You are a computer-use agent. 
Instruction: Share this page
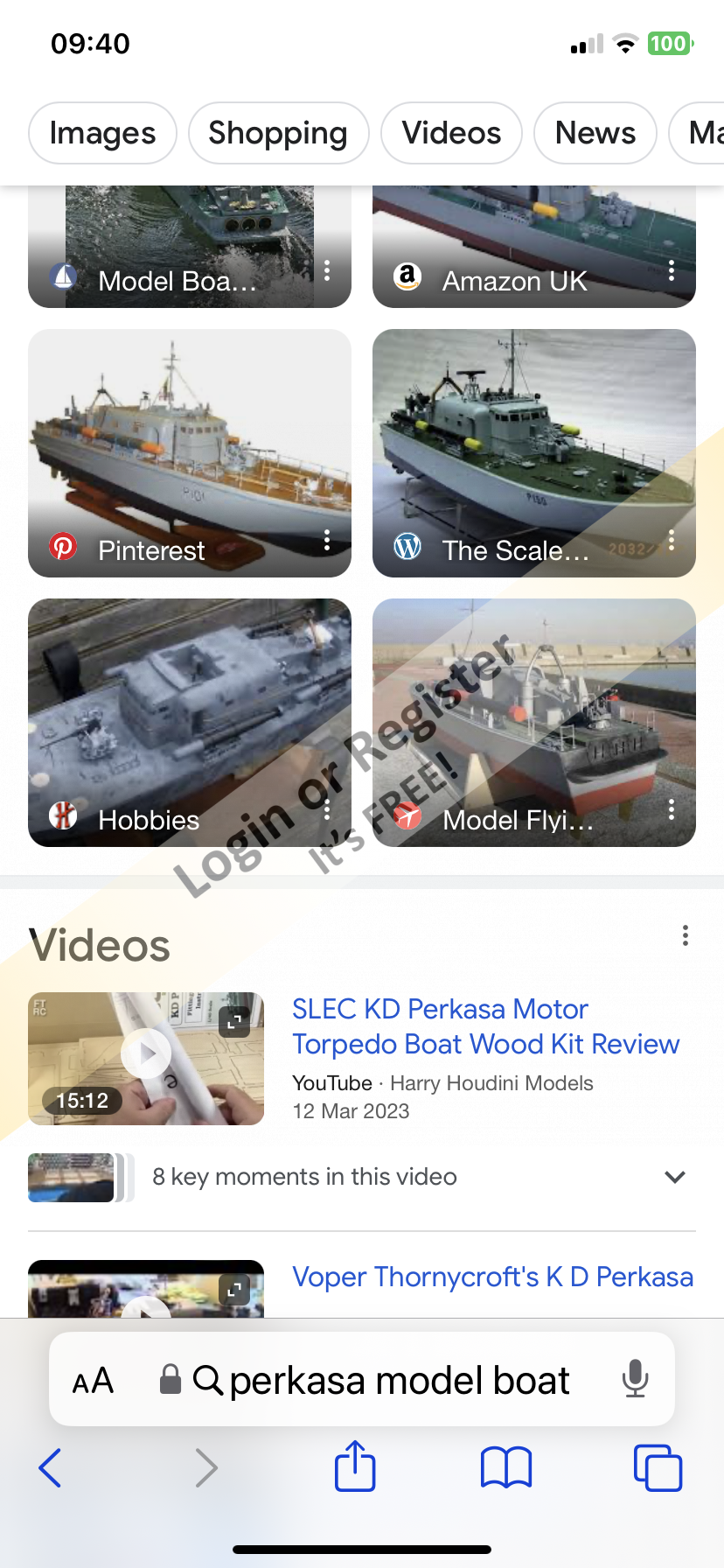pos(355,1466)
